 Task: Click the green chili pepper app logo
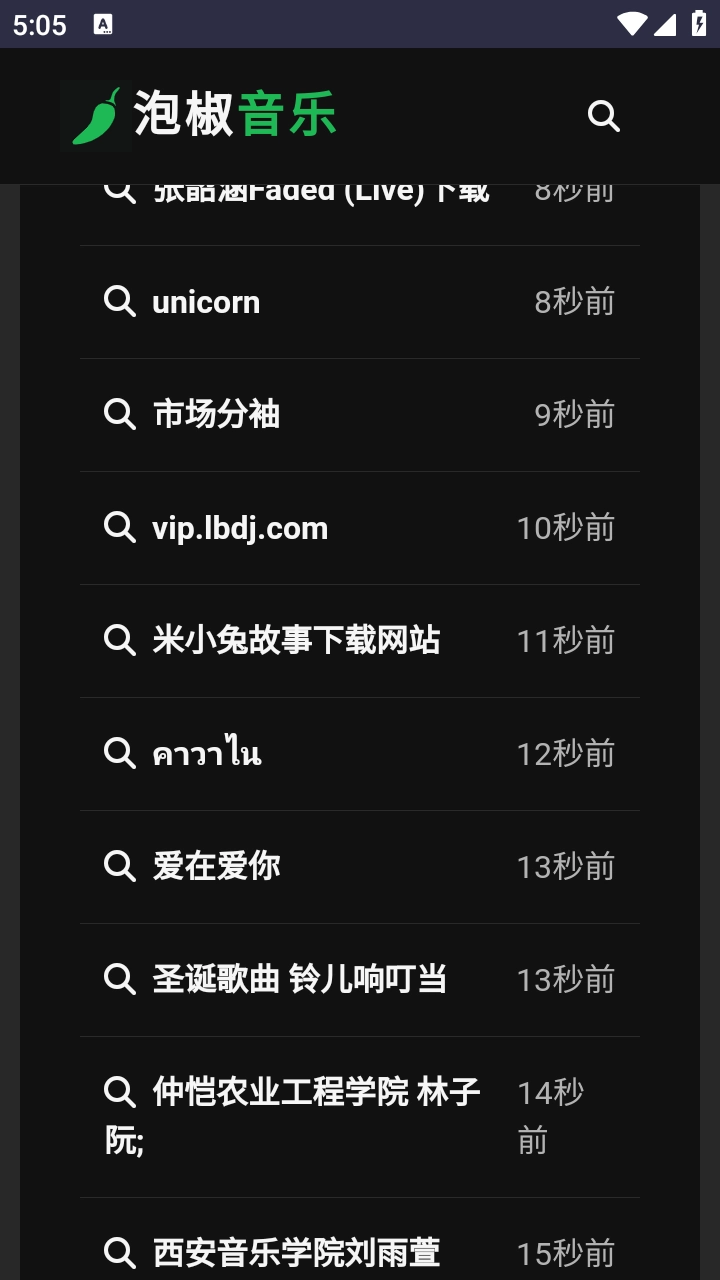click(x=97, y=113)
